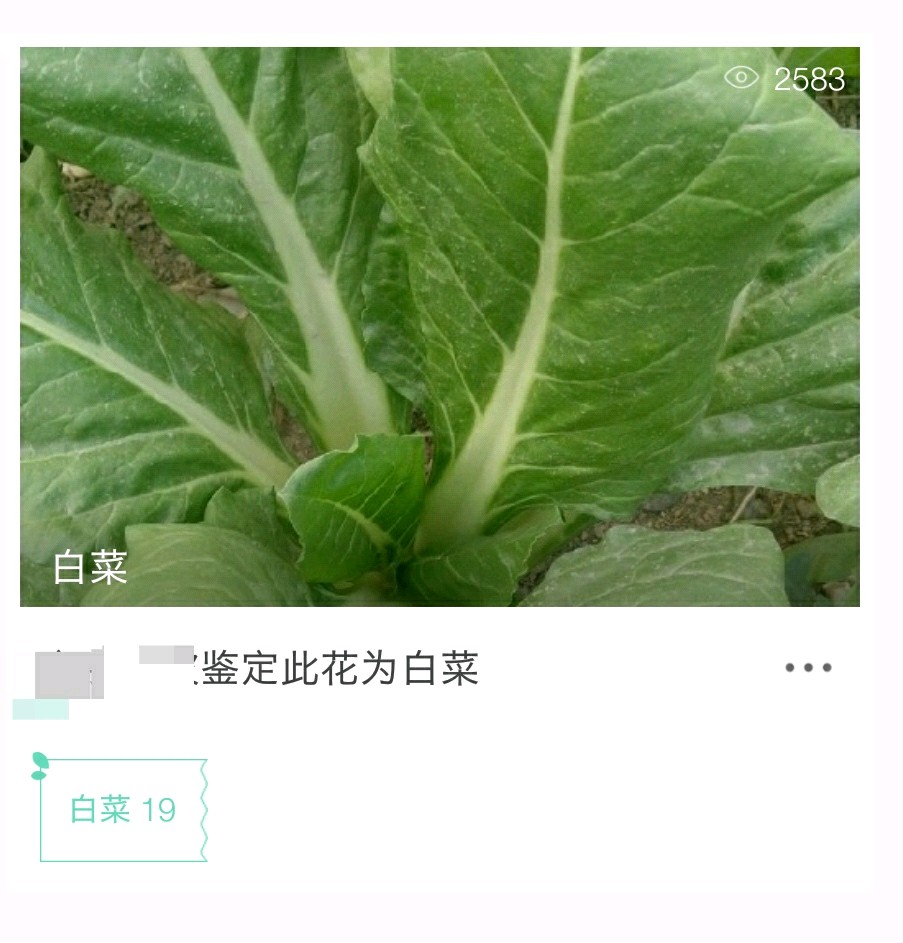View the poster's profile avatar
The image size is (903, 943).
tap(68, 673)
